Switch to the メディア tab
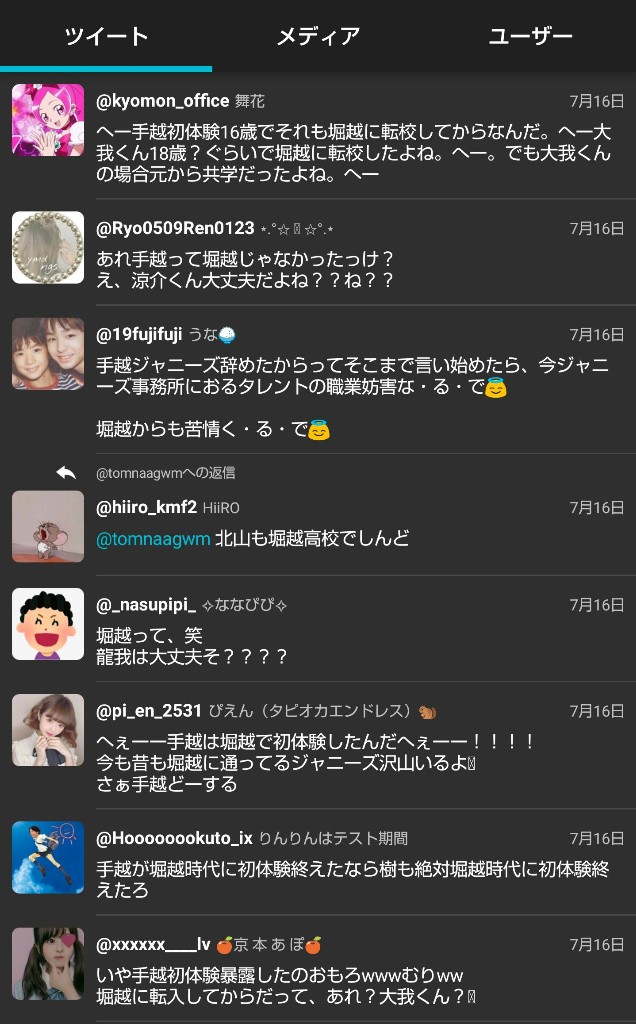Viewport: 636px width, 1024px height. click(x=318, y=37)
